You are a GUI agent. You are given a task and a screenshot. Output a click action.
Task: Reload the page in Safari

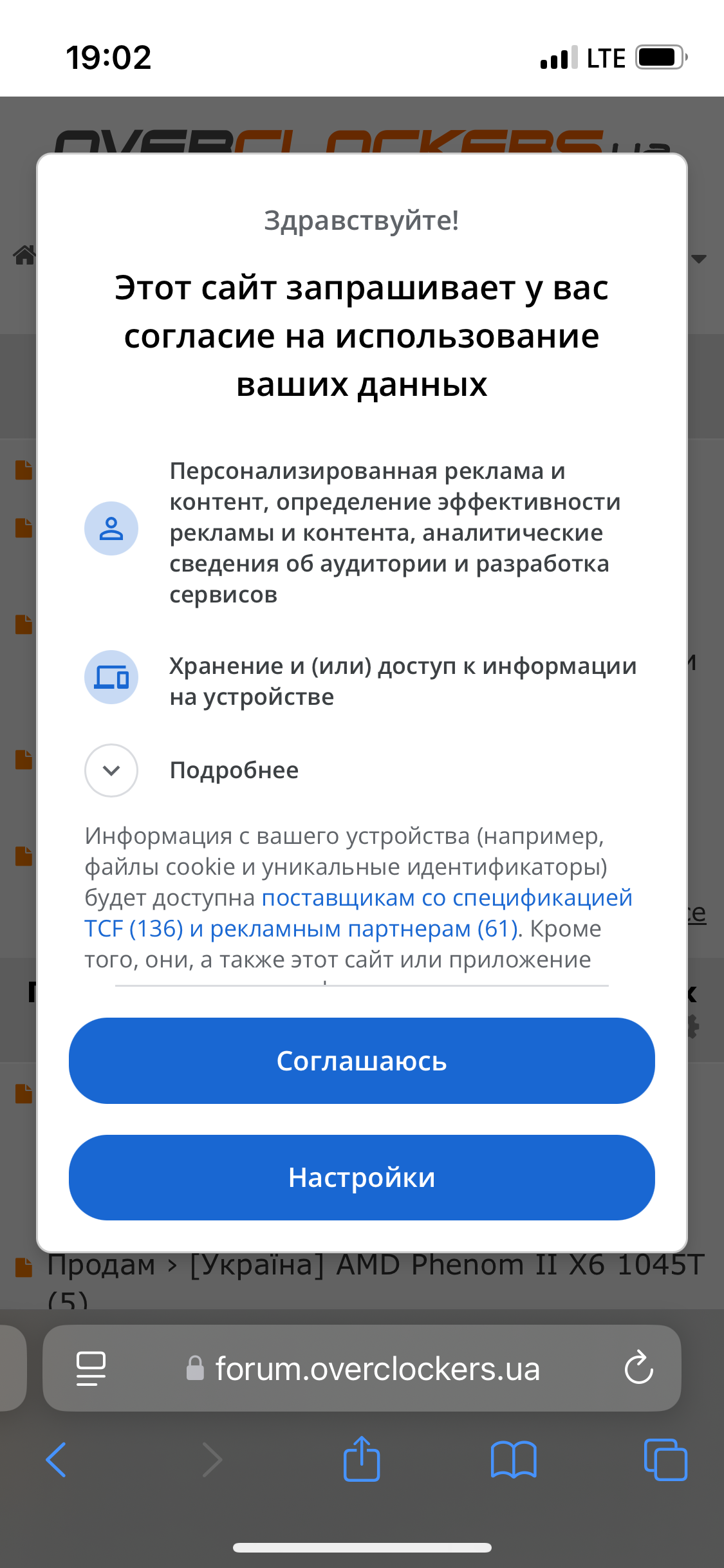click(639, 1367)
